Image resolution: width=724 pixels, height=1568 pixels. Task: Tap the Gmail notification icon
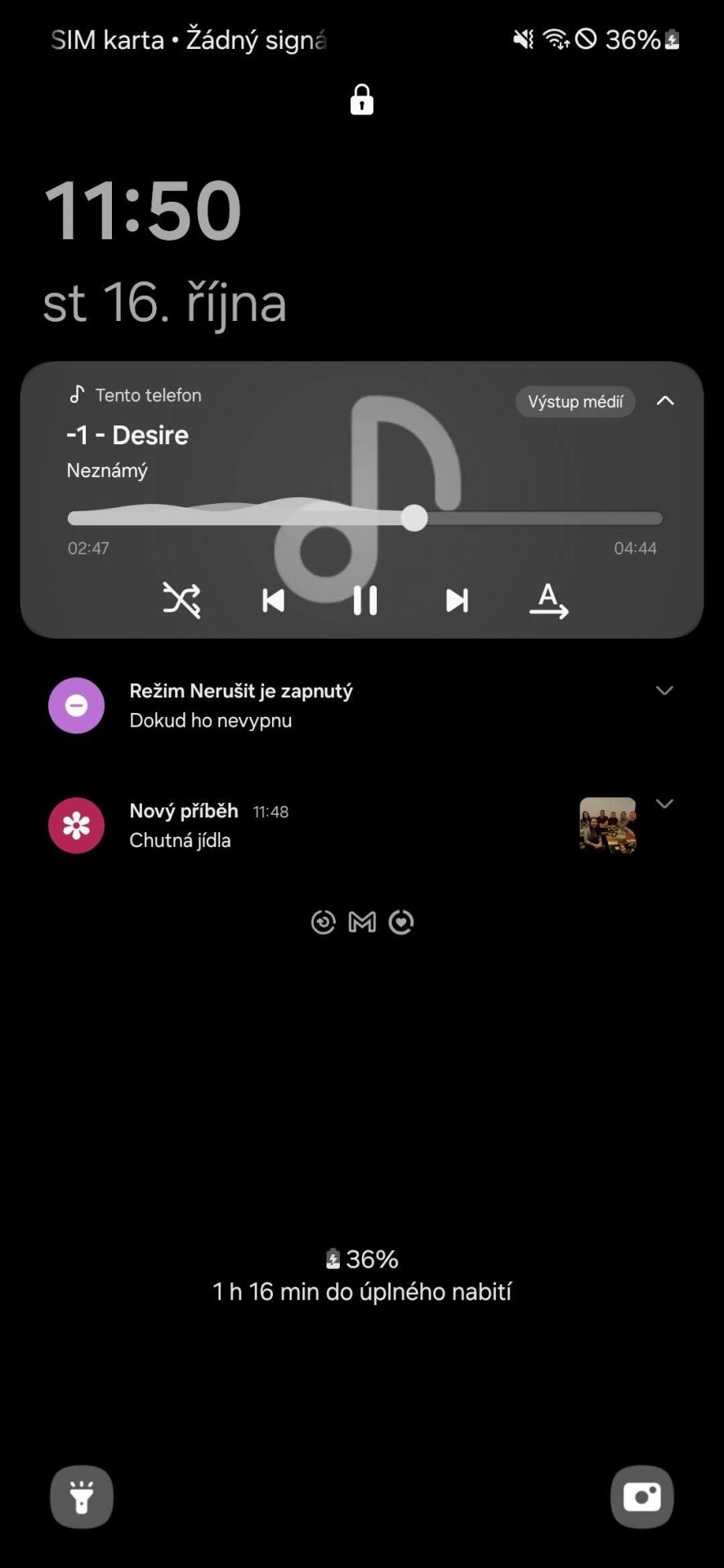click(362, 923)
